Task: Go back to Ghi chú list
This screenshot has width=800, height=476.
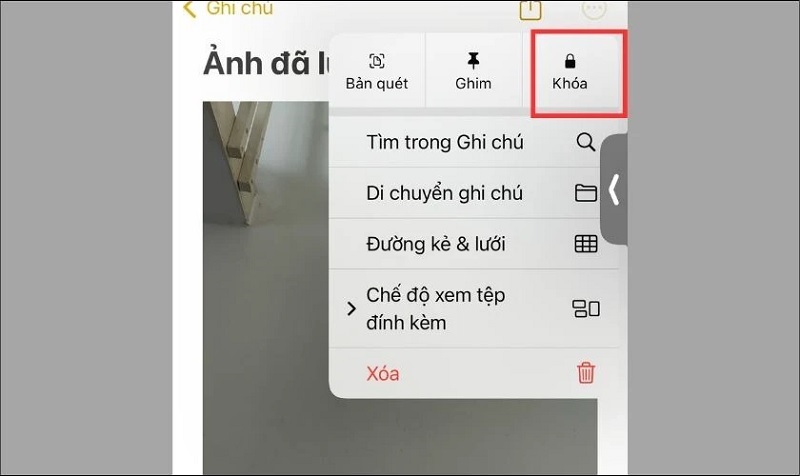Action: pyautogui.click(x=228, y=8)
